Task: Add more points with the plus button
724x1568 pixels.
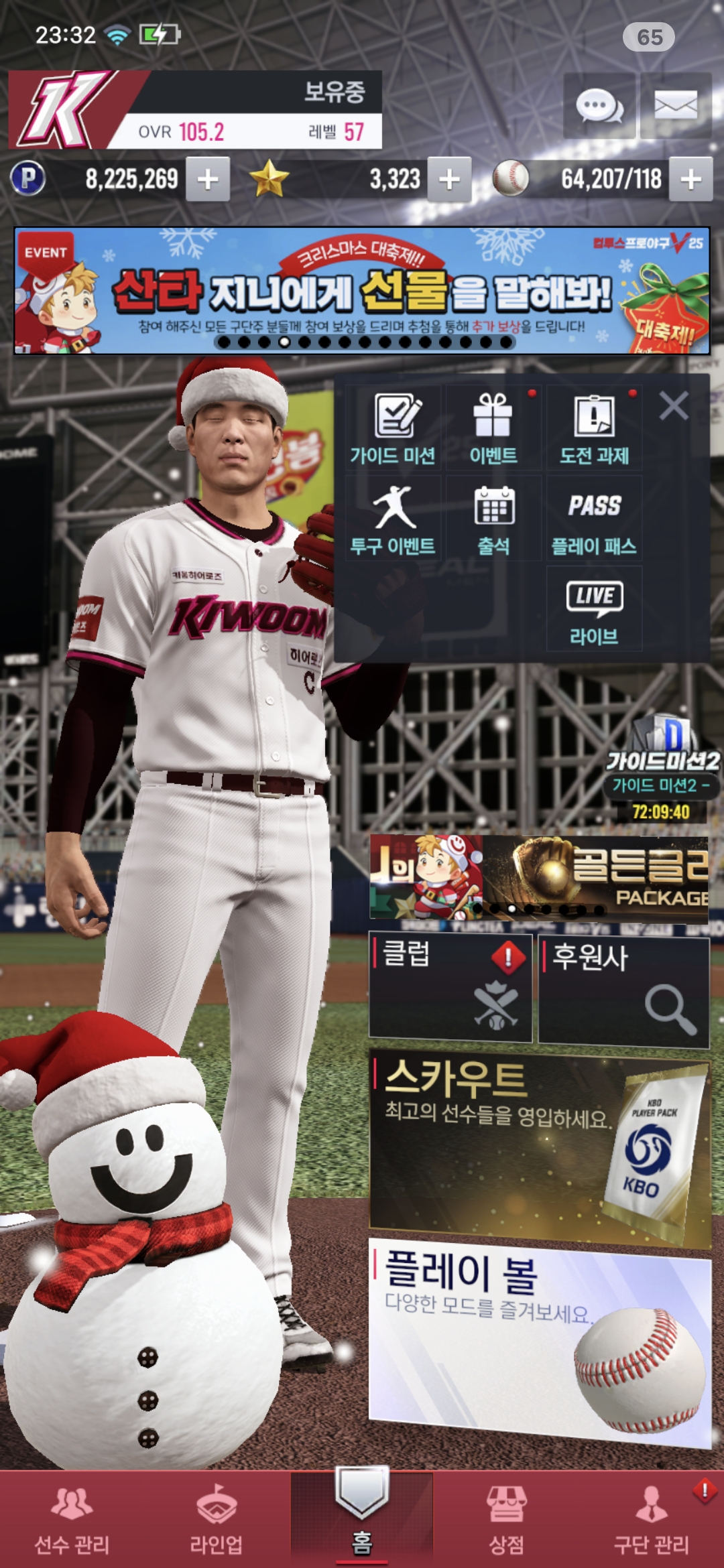Action: (208, 180)
